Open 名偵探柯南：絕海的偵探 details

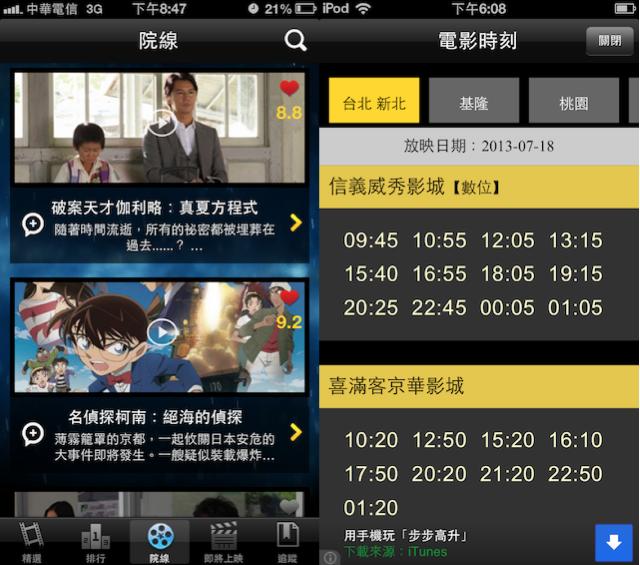click(x=295, y=432)
